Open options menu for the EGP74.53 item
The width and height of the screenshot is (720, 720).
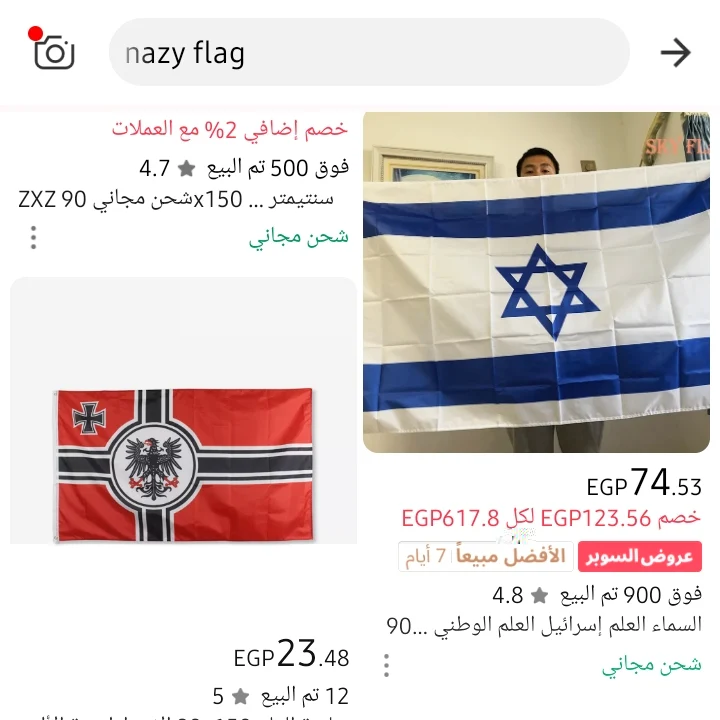[386, 665]
